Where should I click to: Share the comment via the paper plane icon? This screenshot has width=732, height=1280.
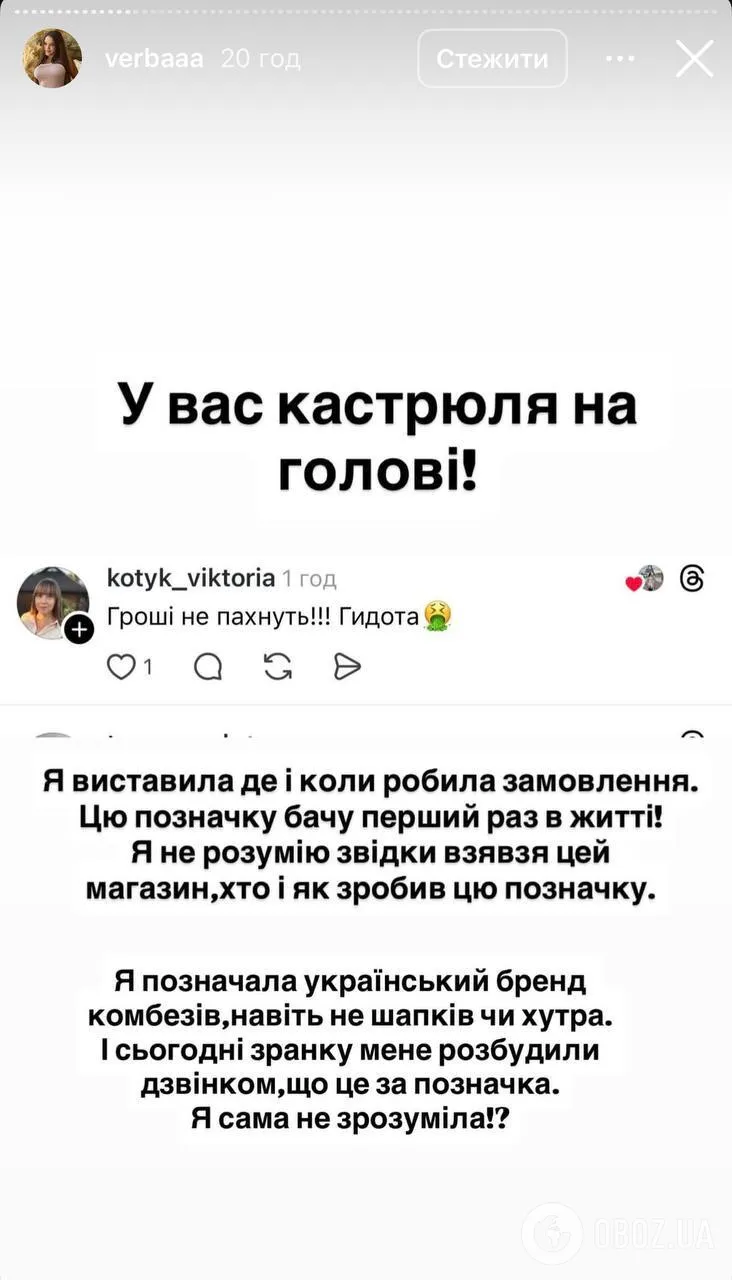click(347, 666)
